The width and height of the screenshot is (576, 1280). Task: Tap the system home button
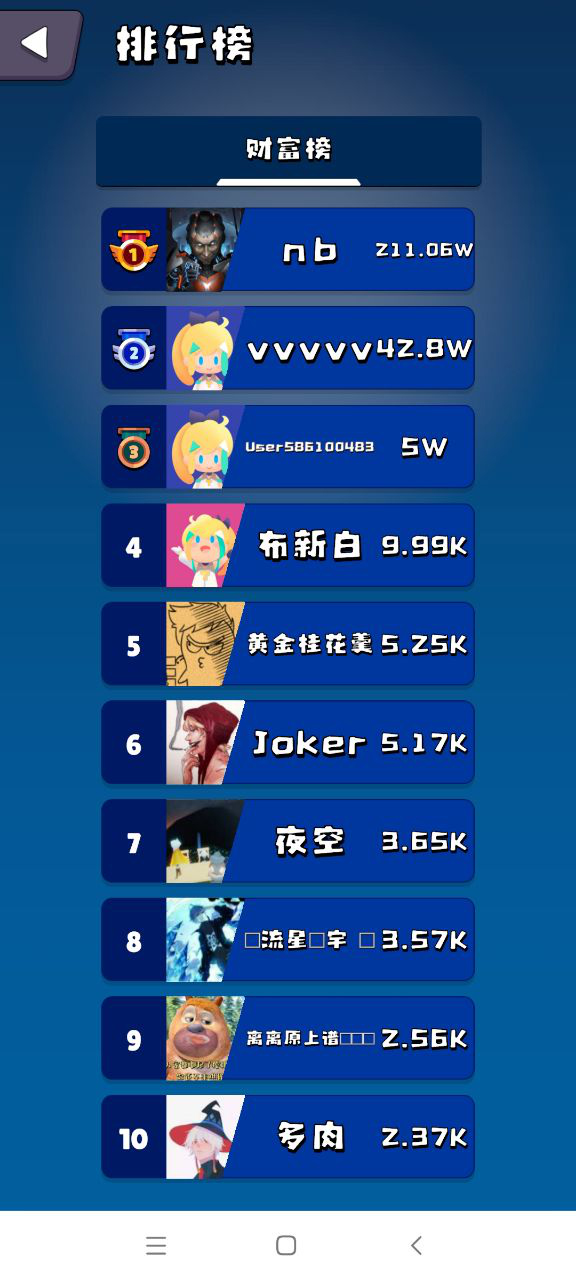point(286,1245)
